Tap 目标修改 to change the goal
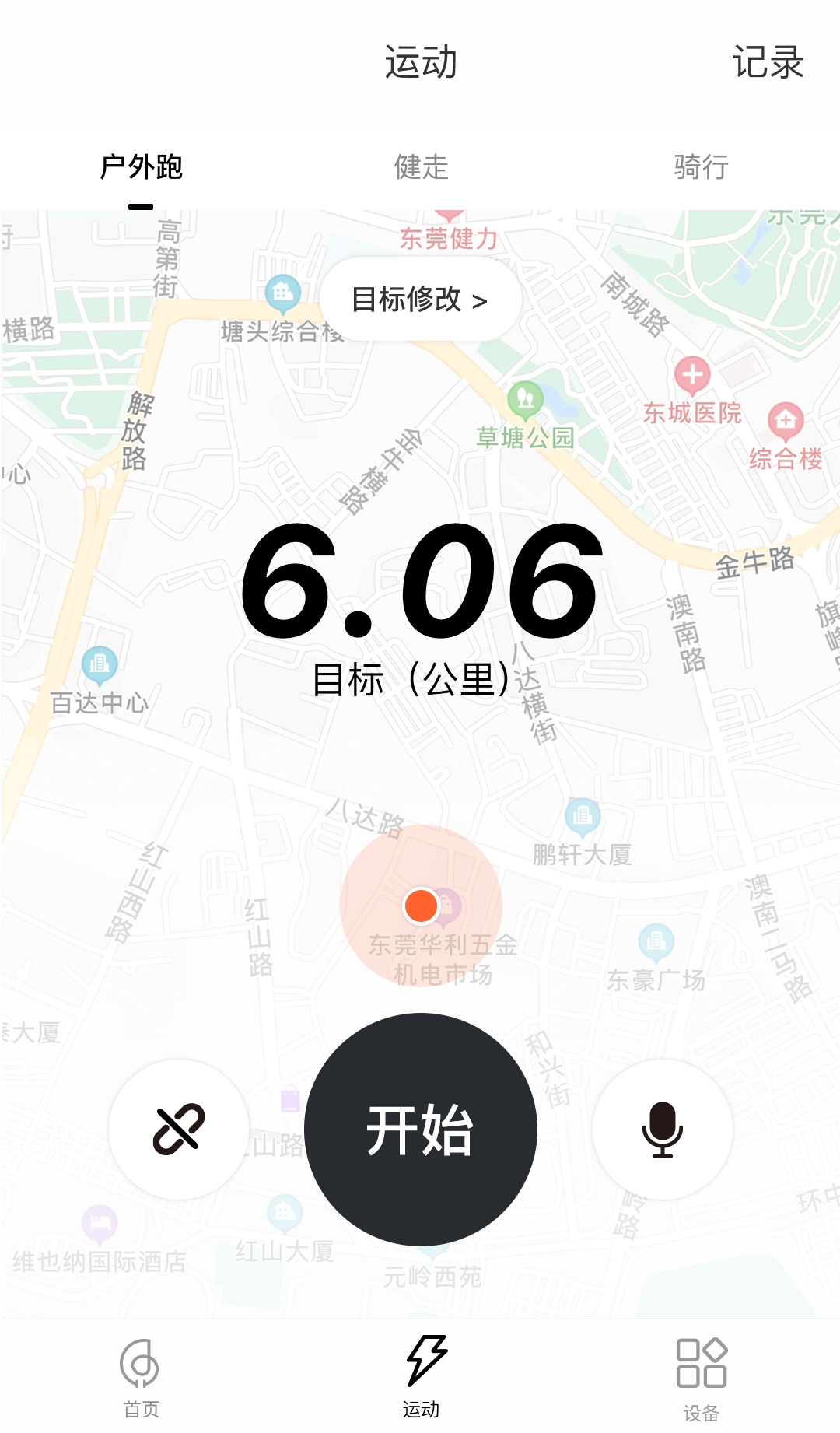 (420, 300)
